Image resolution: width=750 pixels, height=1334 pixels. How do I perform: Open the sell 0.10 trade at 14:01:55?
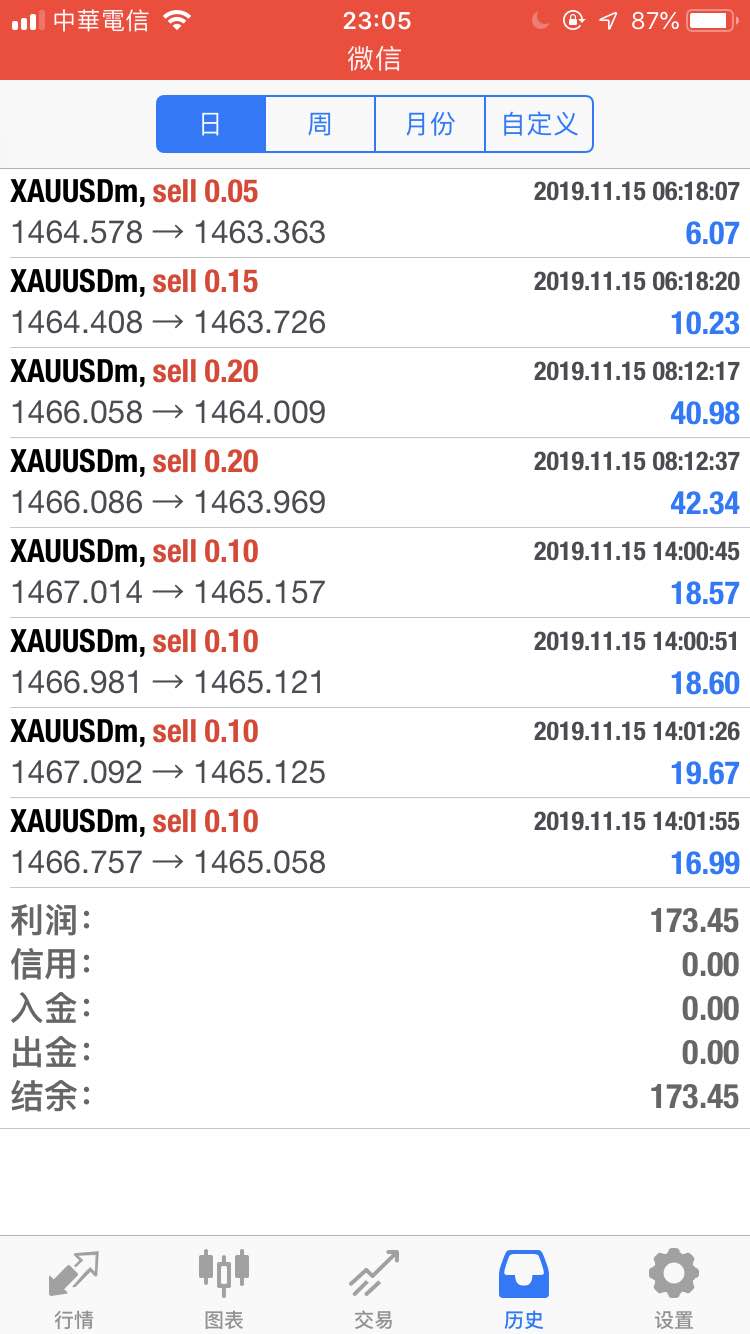[375, 843]
